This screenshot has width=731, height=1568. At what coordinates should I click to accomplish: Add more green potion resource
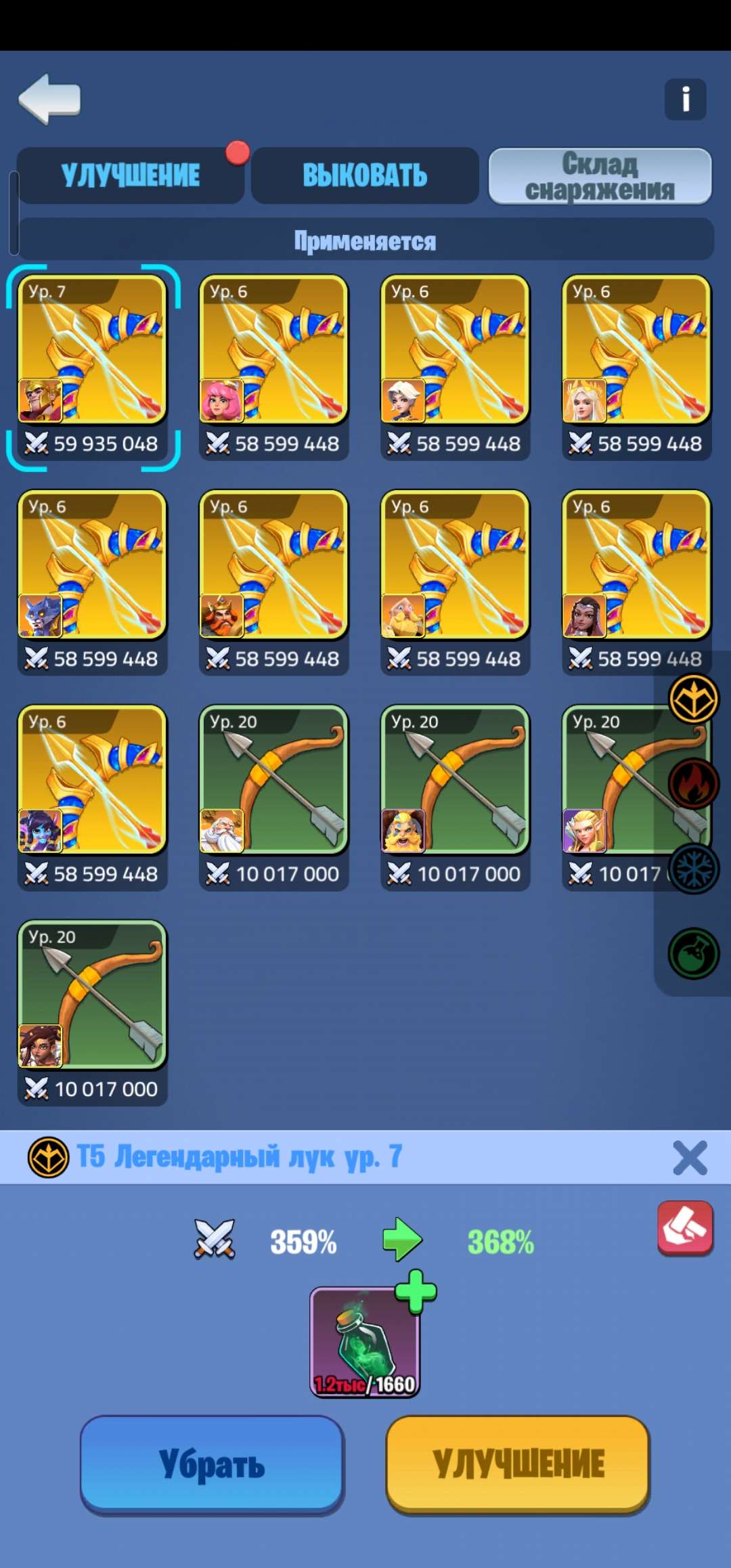(416, 1290)
